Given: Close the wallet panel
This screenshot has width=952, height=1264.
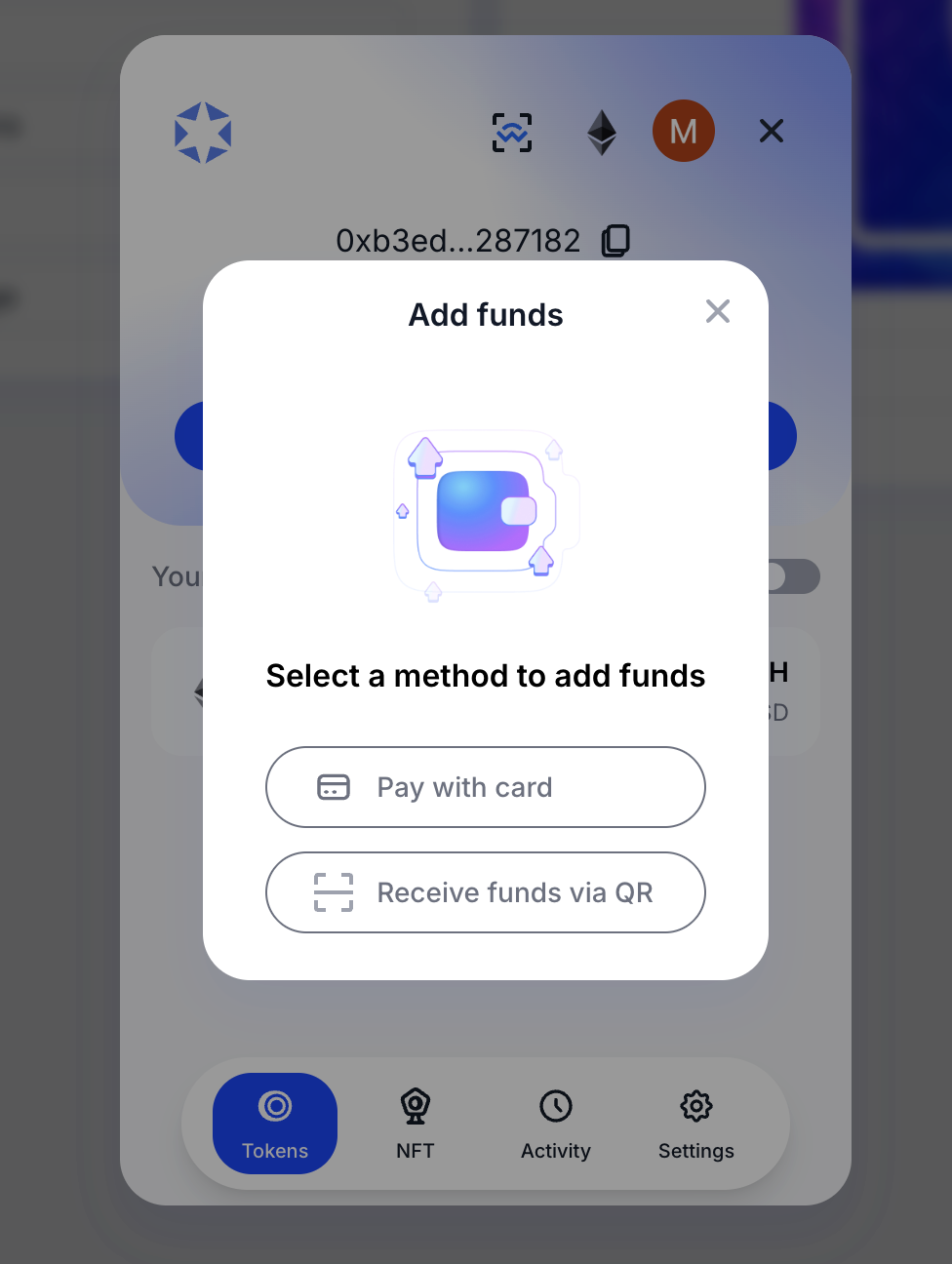Looking at the screenshot, I should [x=772, y=131].
